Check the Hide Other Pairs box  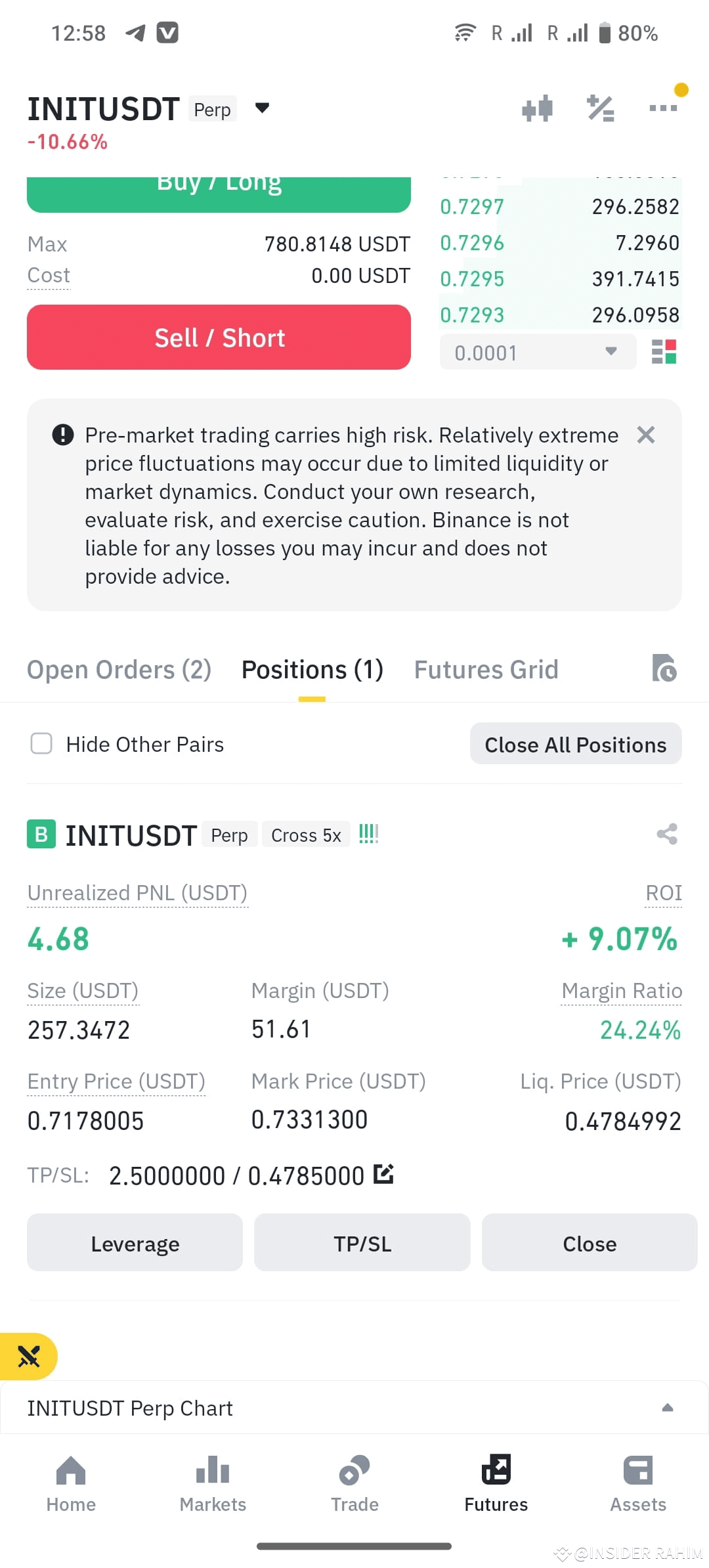point(41,744)
